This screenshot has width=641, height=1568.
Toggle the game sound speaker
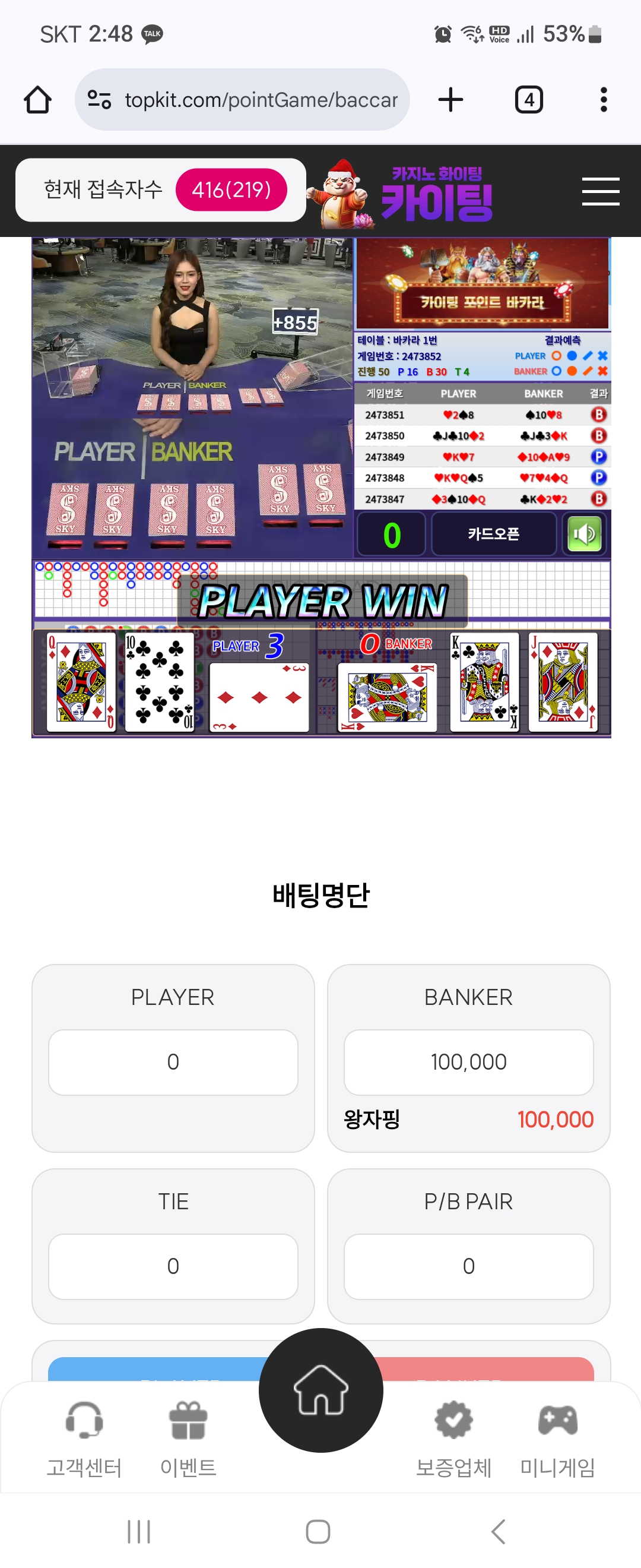pos(584,534)
